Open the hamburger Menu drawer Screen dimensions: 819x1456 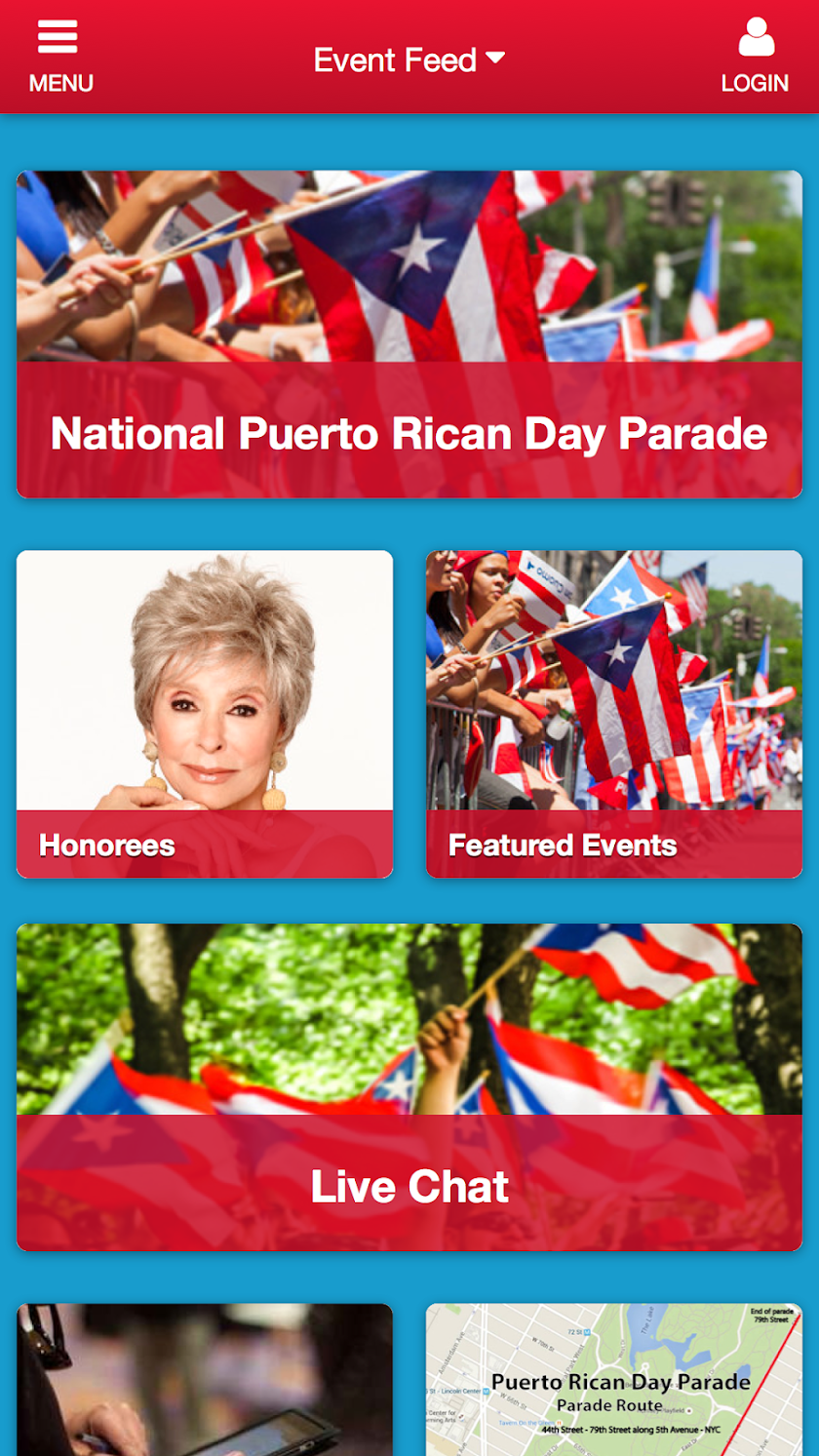pyautogui.click(x=59, y=57)
